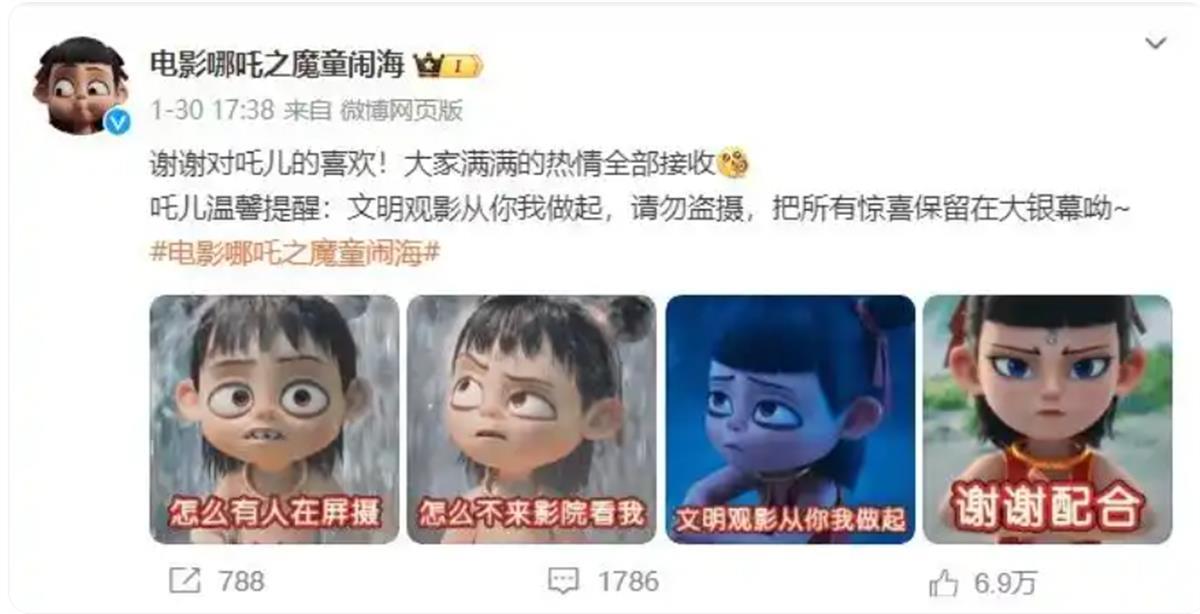View the image captioned 文明观影从你我做起

pyautogui.click(x=790, y=419)
